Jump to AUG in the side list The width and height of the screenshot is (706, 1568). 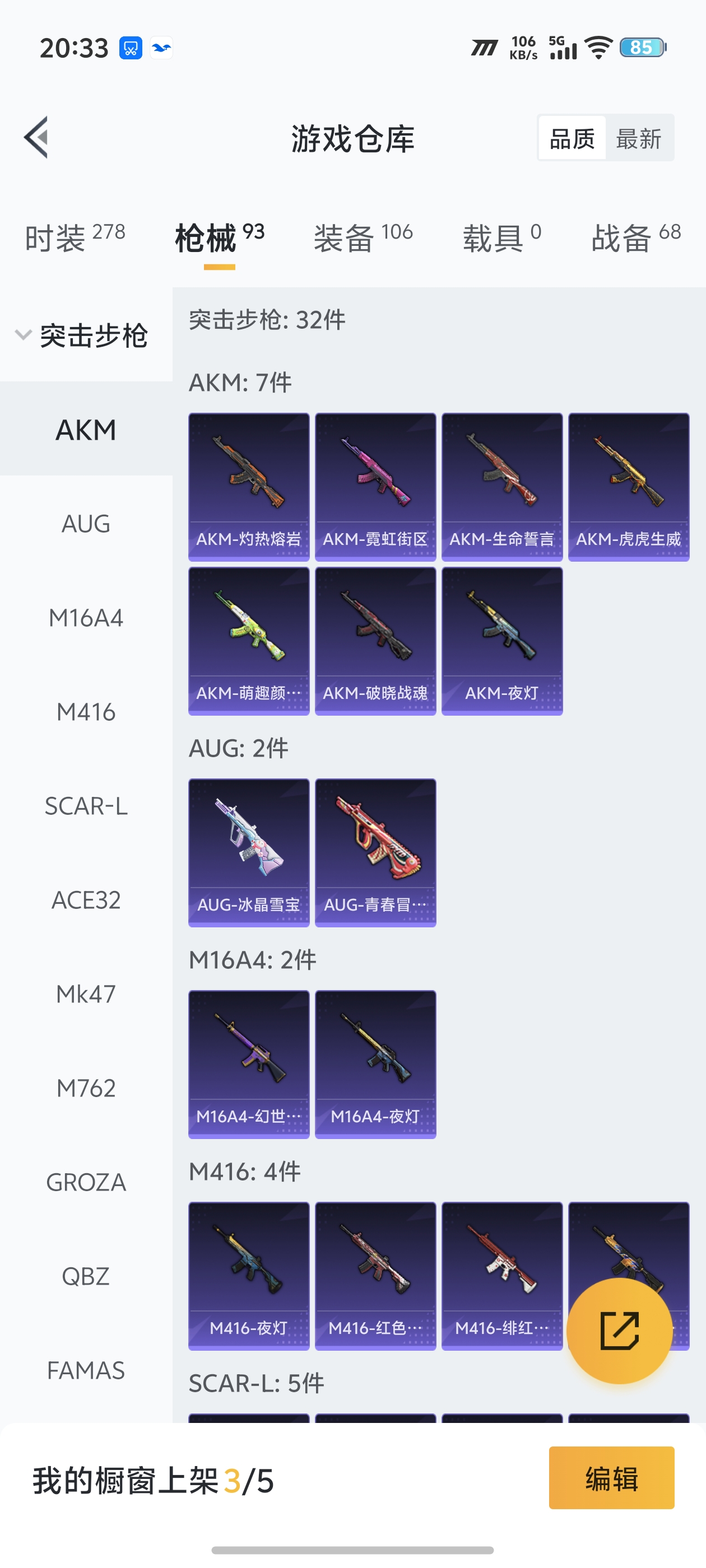pyautogui.click(x=86, y=524)
